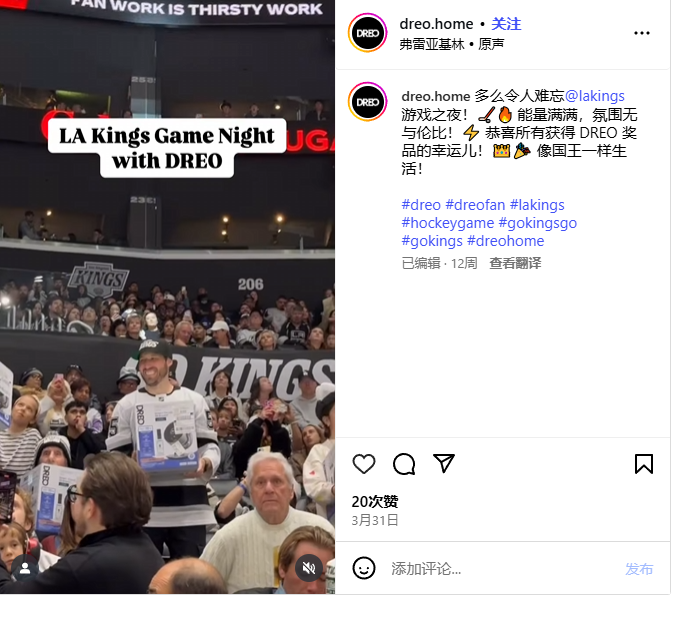Open the #hockeygame hashtag

click(x=448, y=223)
